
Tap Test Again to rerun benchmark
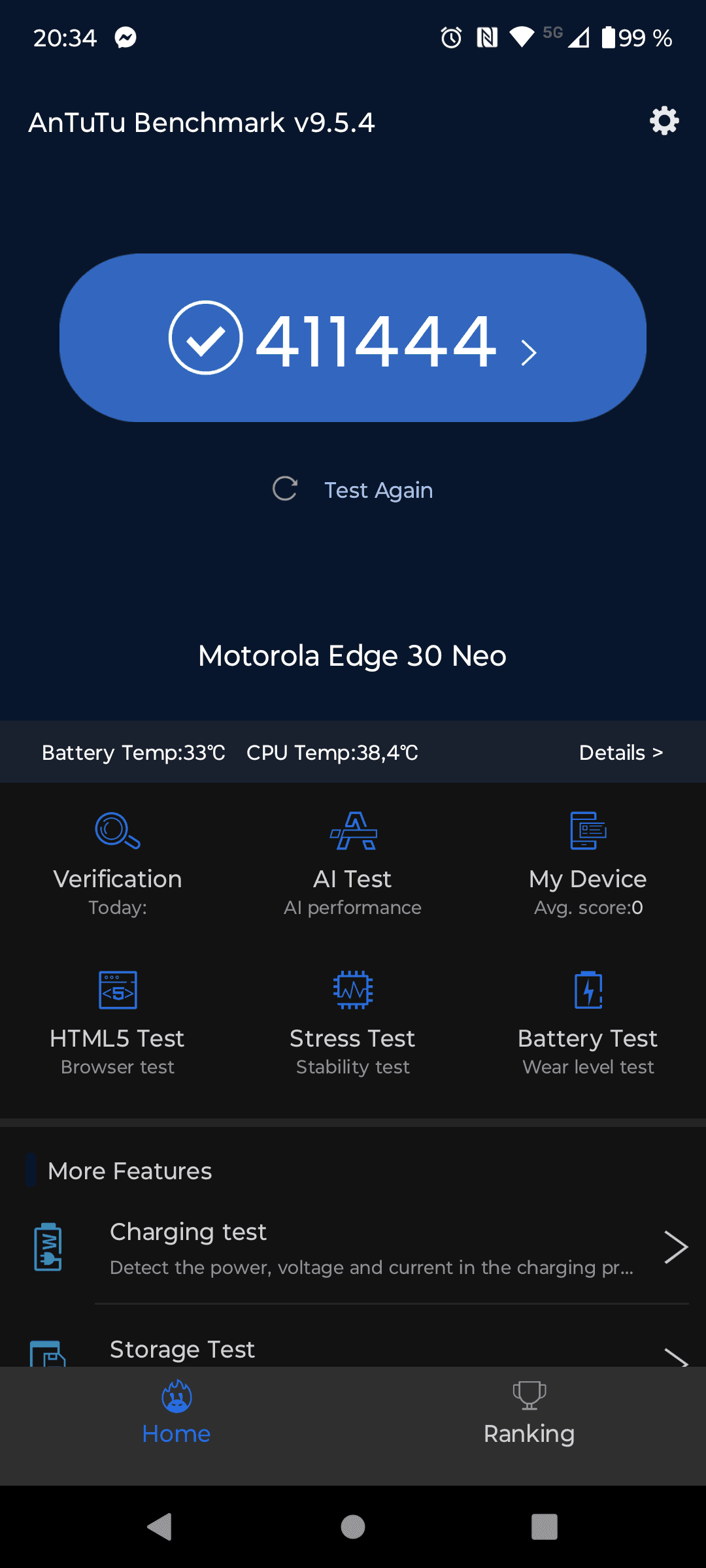click(x=353, y=489)
